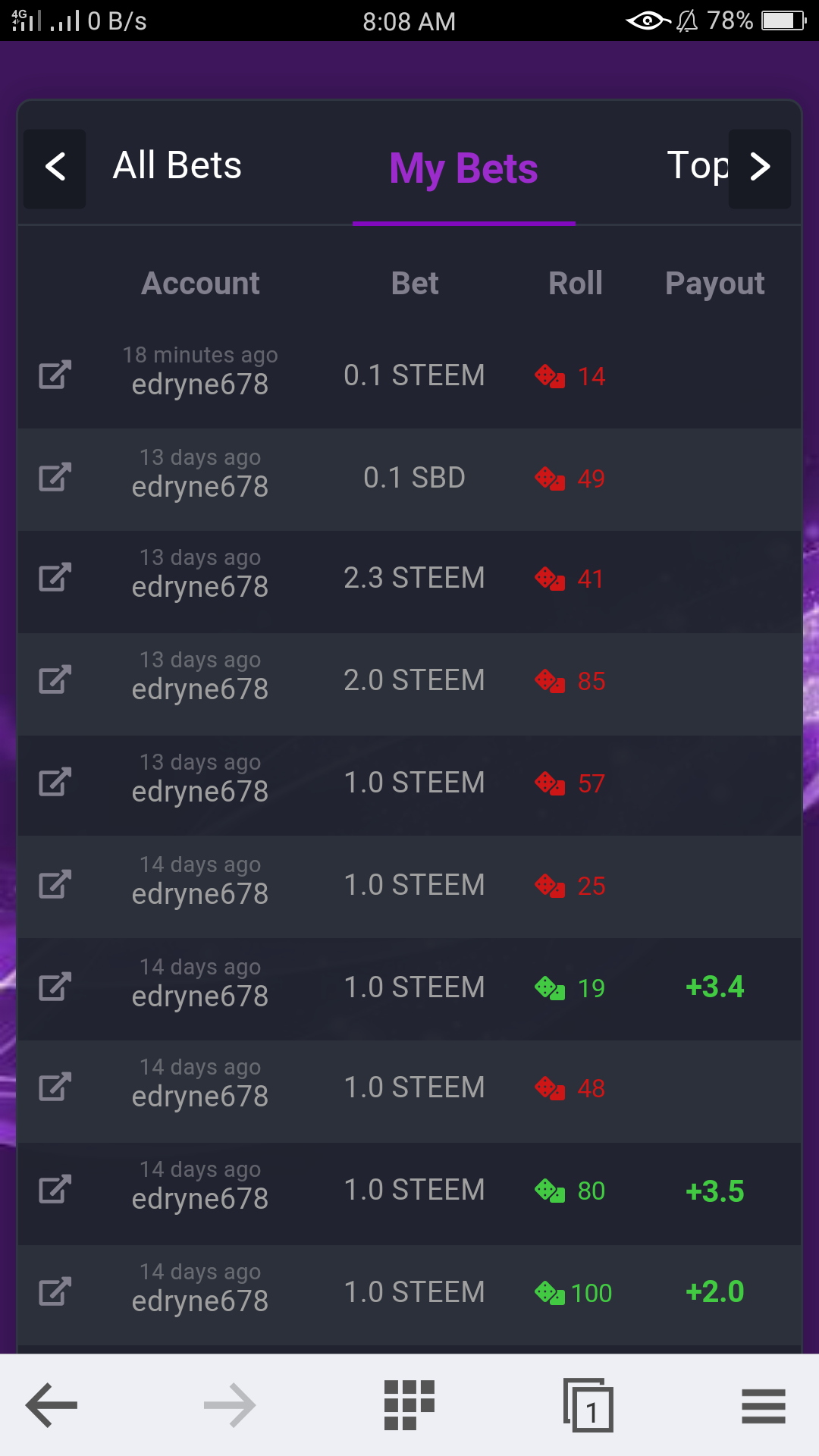Open details of the +3.5 payout bet

coord(55,1190)
